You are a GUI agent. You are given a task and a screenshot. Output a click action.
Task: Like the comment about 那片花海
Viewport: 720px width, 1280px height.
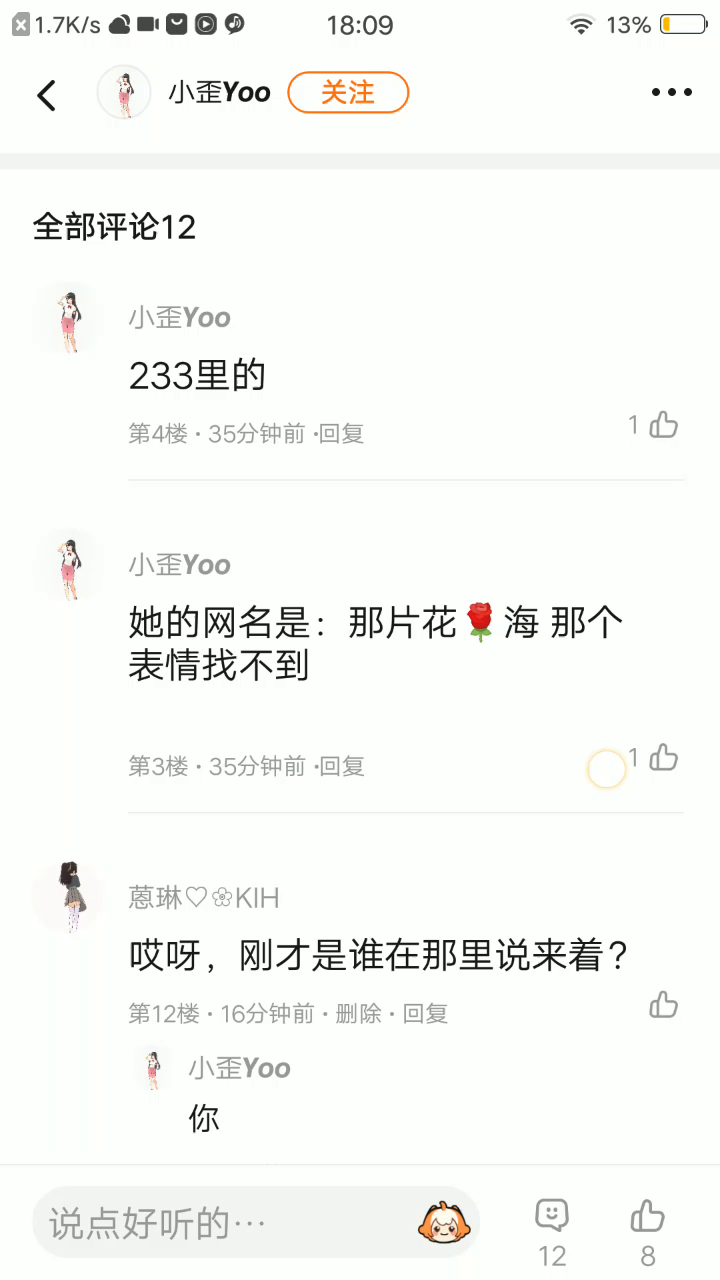click(x=663, y=759)
